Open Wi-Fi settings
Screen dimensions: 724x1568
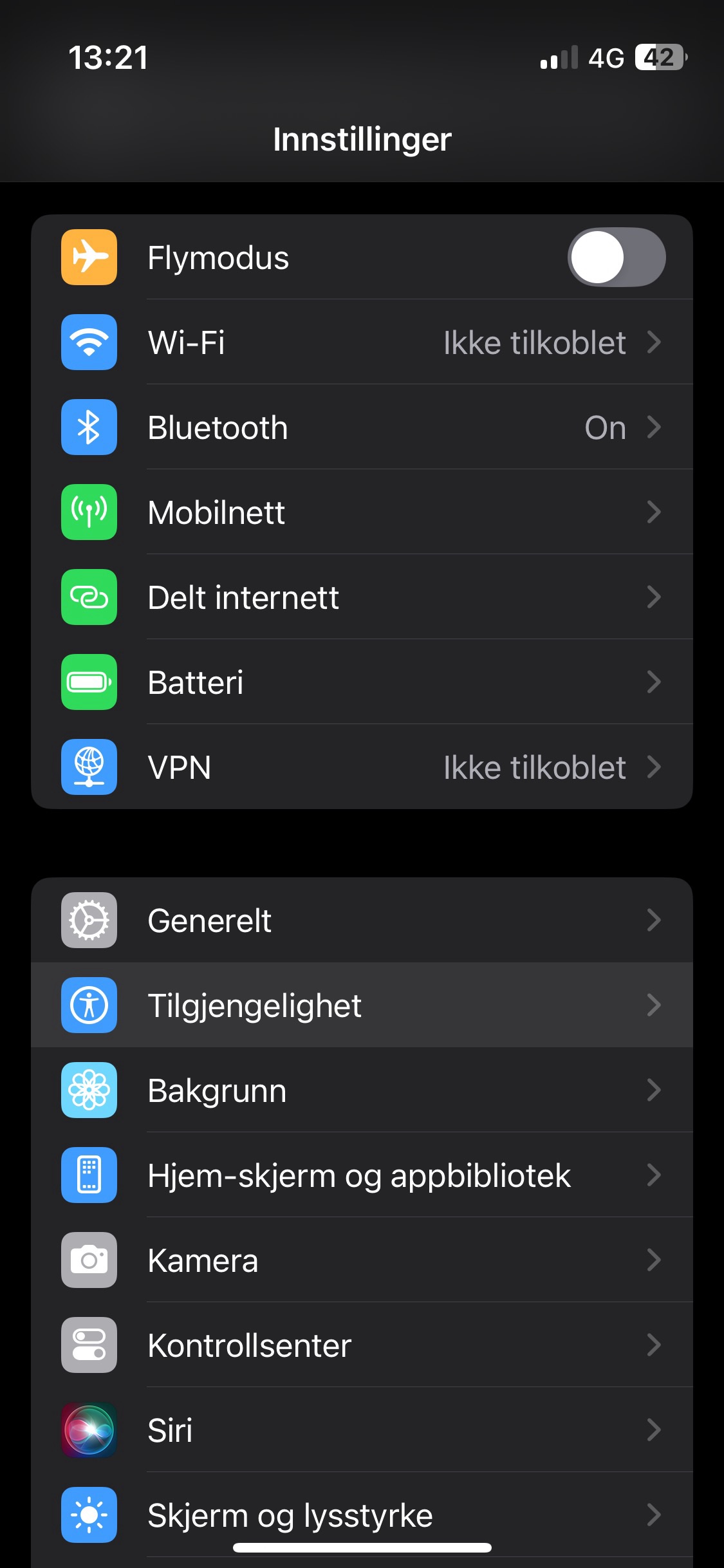[362, 342]
